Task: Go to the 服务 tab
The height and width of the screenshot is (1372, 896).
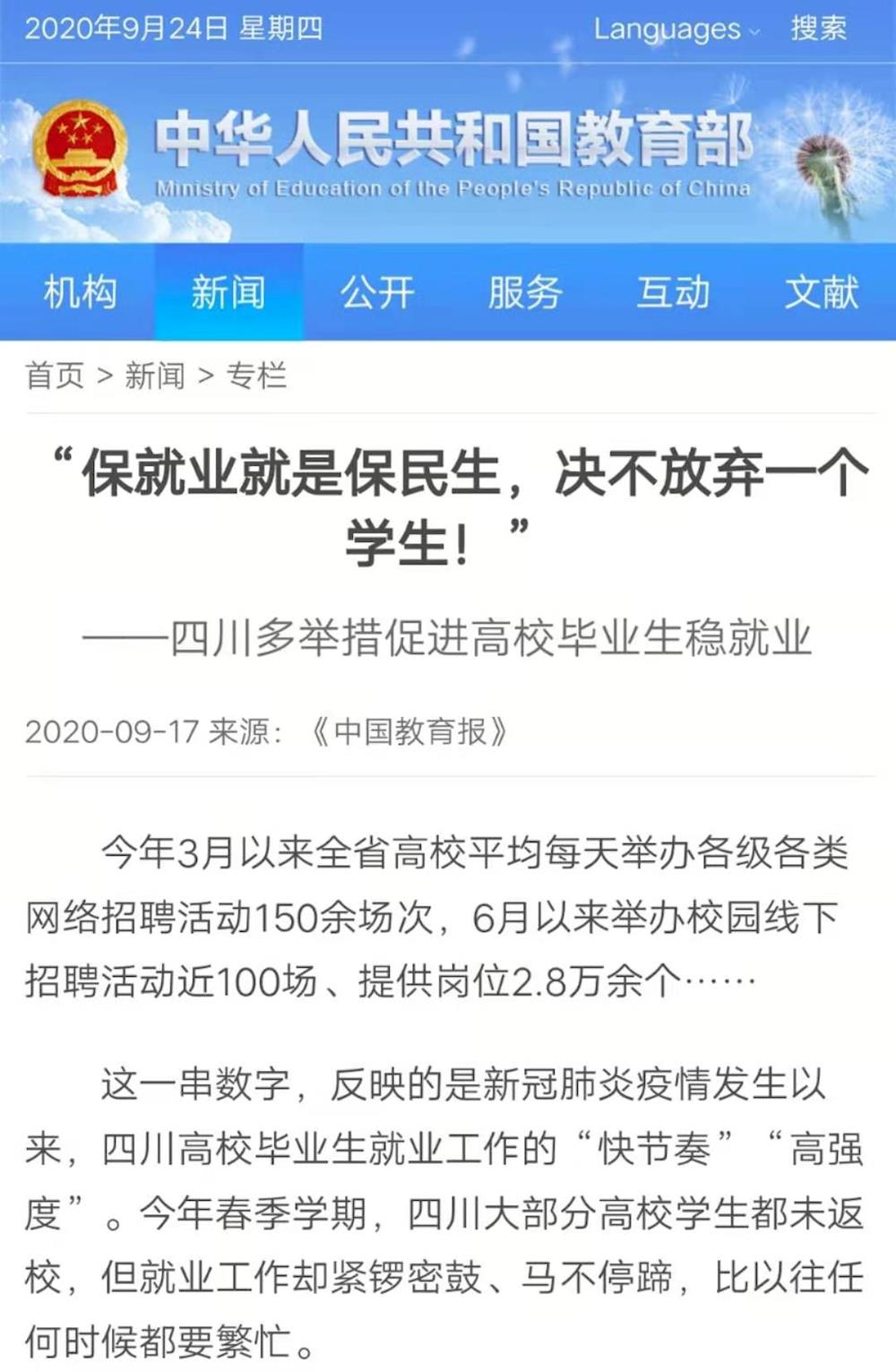Action: coord(525,292)
